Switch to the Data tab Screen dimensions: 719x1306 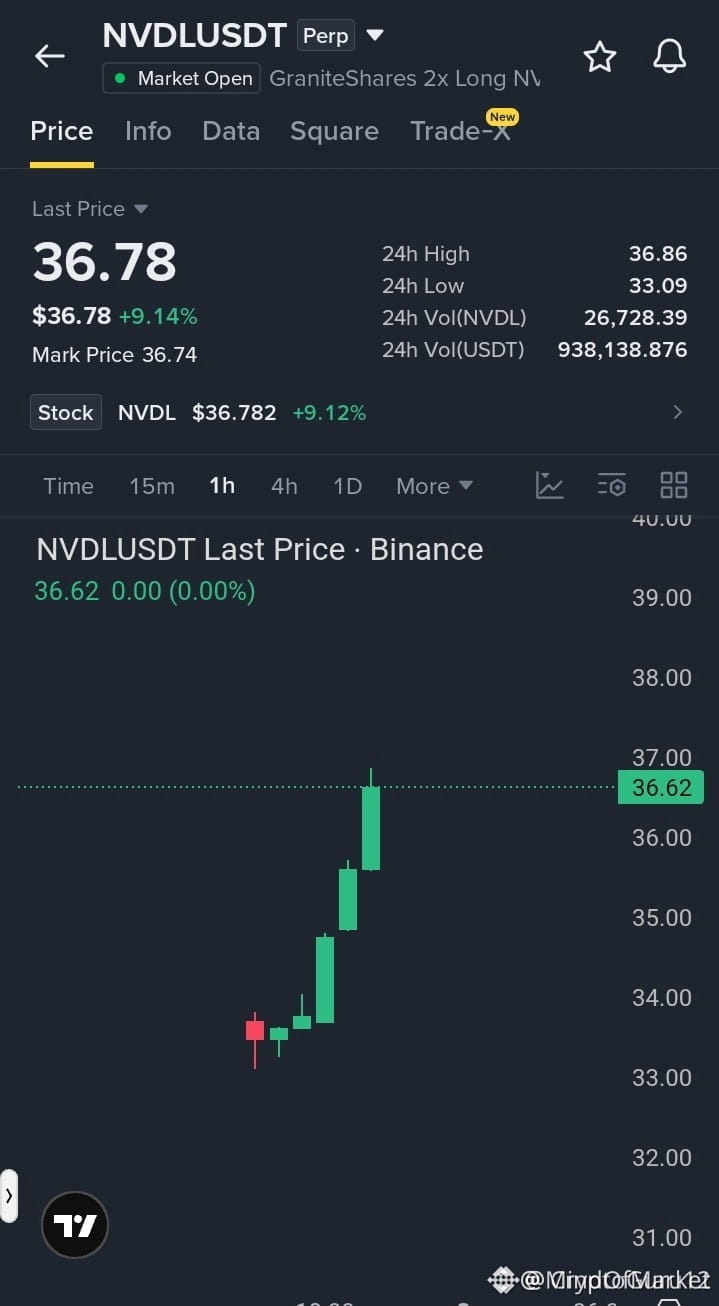(231, 131)
